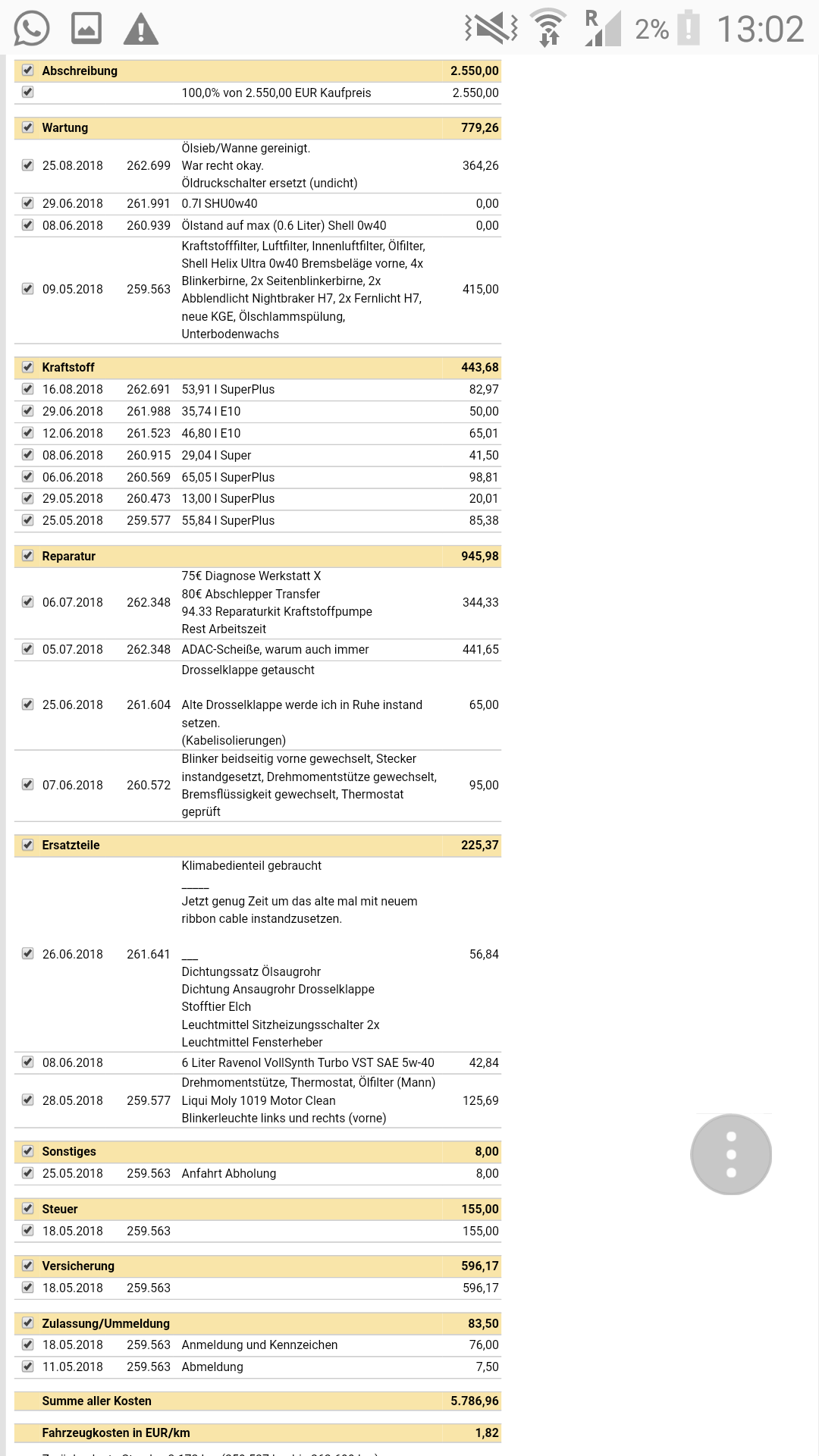Toggle the Reparatur category checkbox
Image resolution: width=819 pixels, height=1456 pixels.
click(x=28, y=556)
